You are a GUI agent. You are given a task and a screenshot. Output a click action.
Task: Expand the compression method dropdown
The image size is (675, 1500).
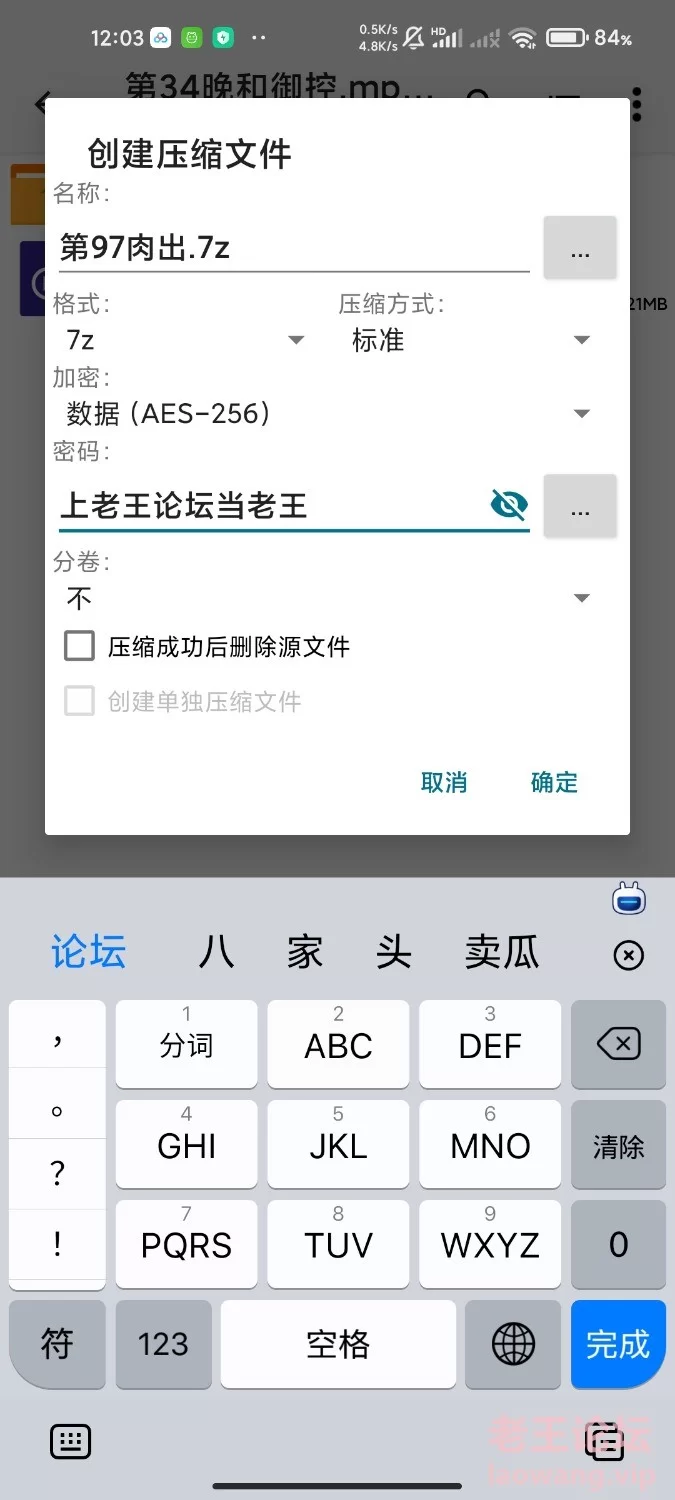coord(471,340)
